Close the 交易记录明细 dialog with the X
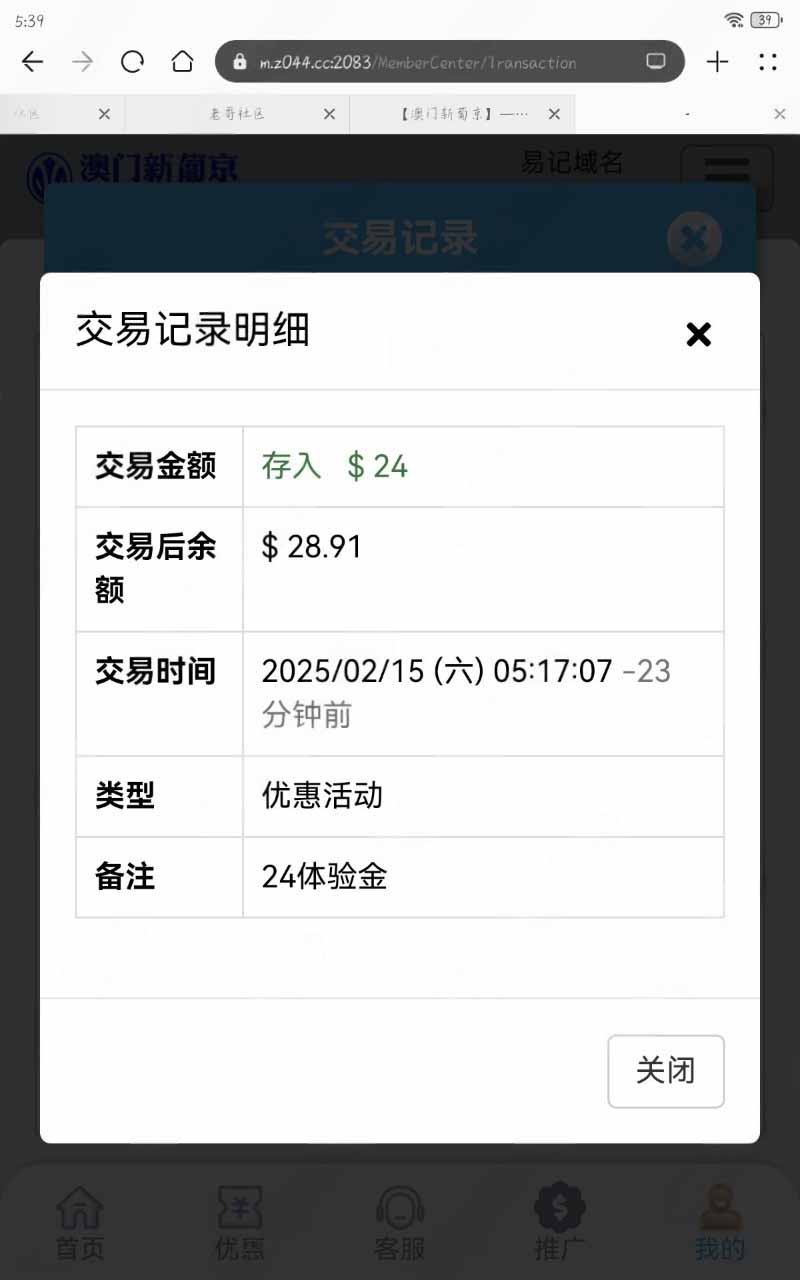 pyautogui.click(x=698, y=334)
